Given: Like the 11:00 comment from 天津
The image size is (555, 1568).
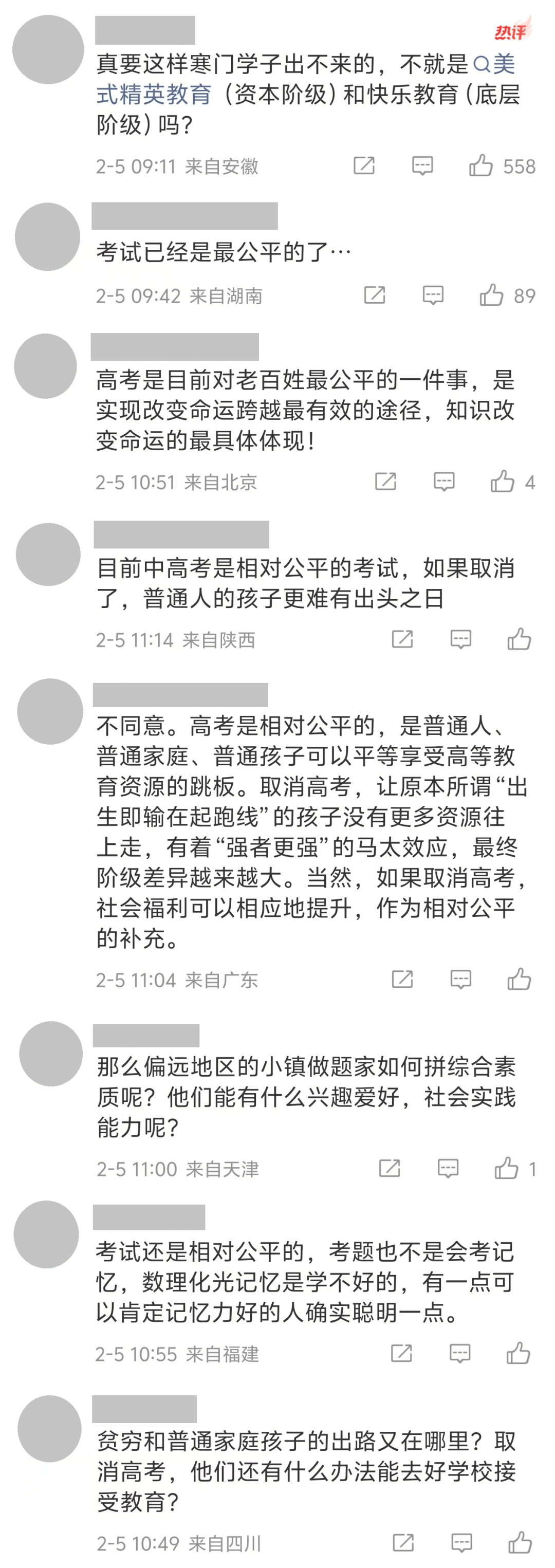Looking at the screenshot, I should pyautogui.click(x=506, y=1168).
